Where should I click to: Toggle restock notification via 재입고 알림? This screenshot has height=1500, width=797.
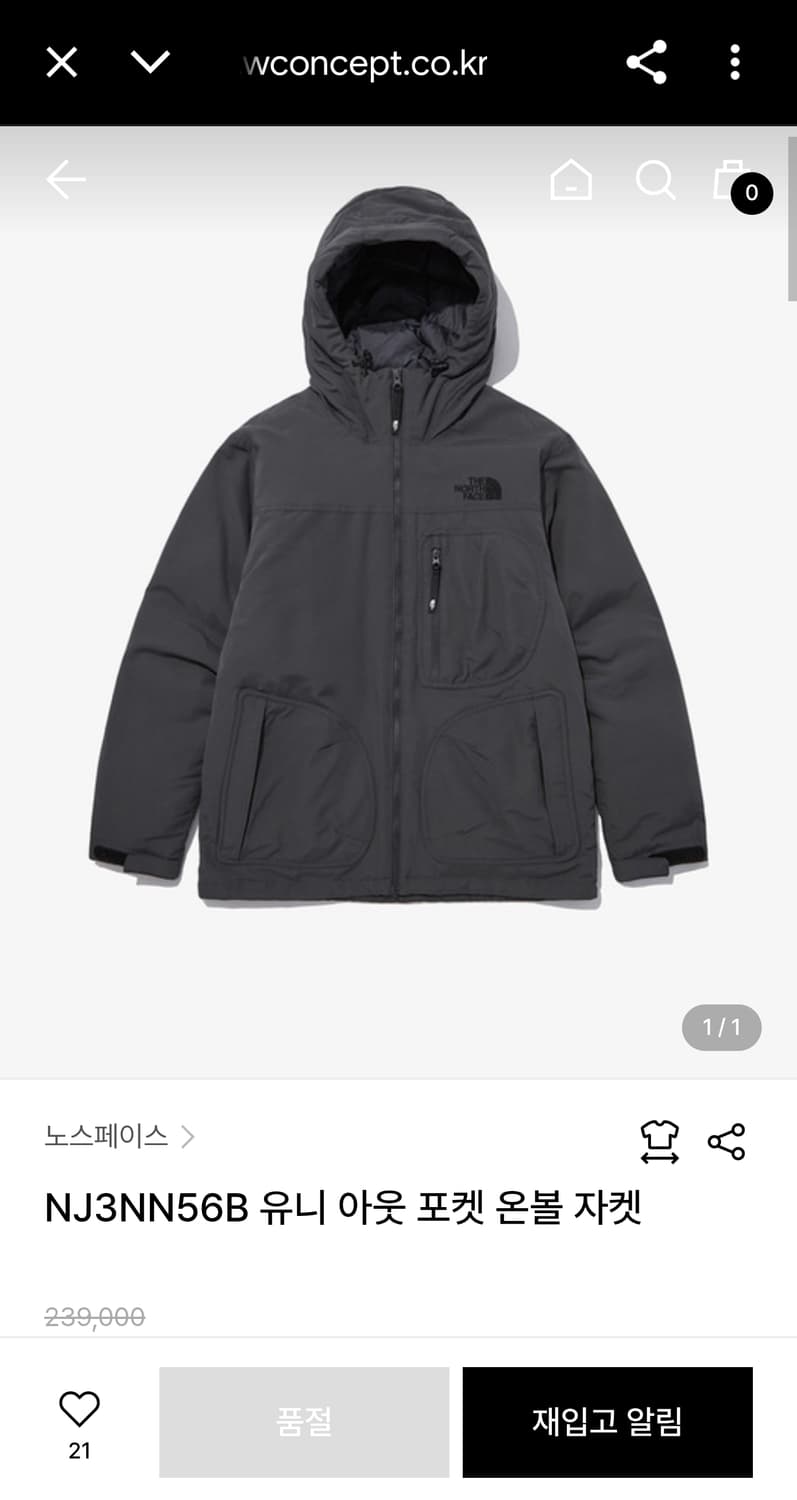606,1422
